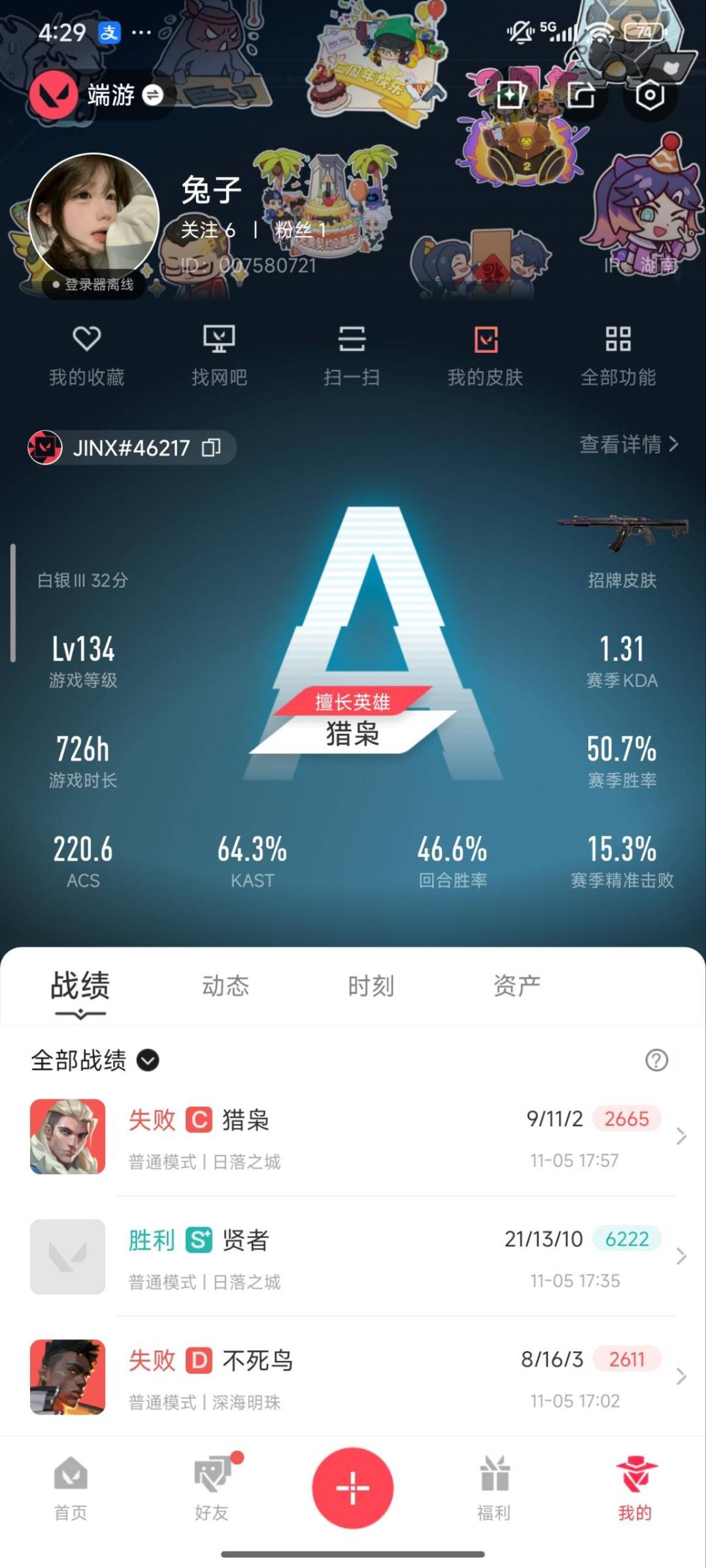706x1568 pixels.
Task: Open the settings hexagon icon
Action: coord(649,95)
